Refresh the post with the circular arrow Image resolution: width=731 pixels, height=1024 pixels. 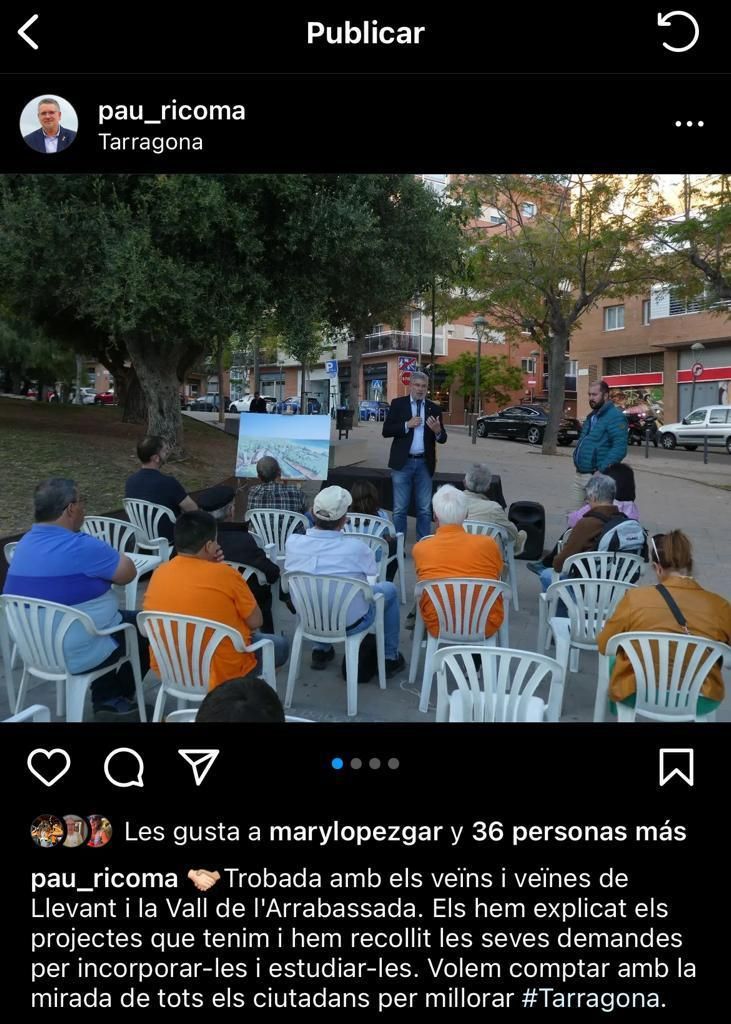click(x=677, y=32)
